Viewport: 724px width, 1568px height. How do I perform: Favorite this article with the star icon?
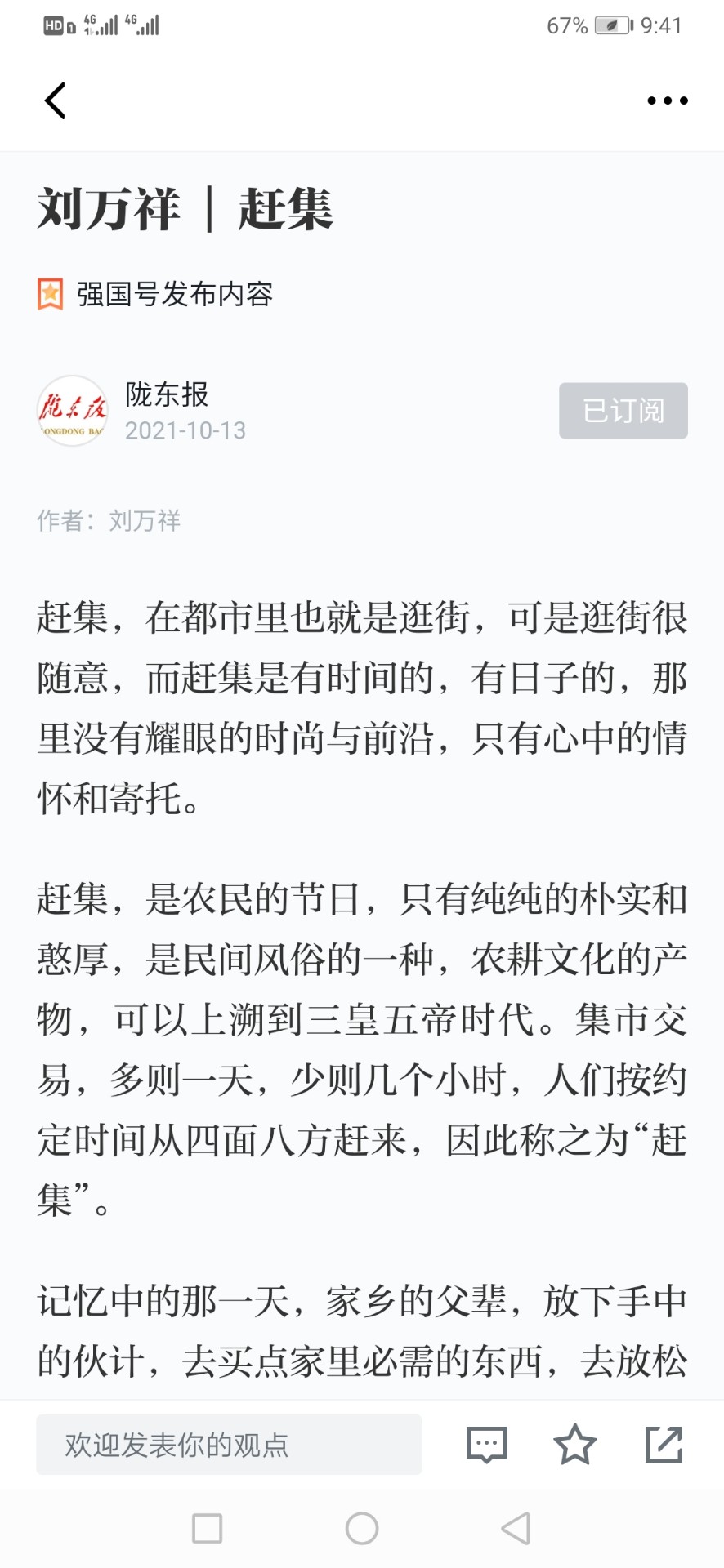[x=575, y=1444]
